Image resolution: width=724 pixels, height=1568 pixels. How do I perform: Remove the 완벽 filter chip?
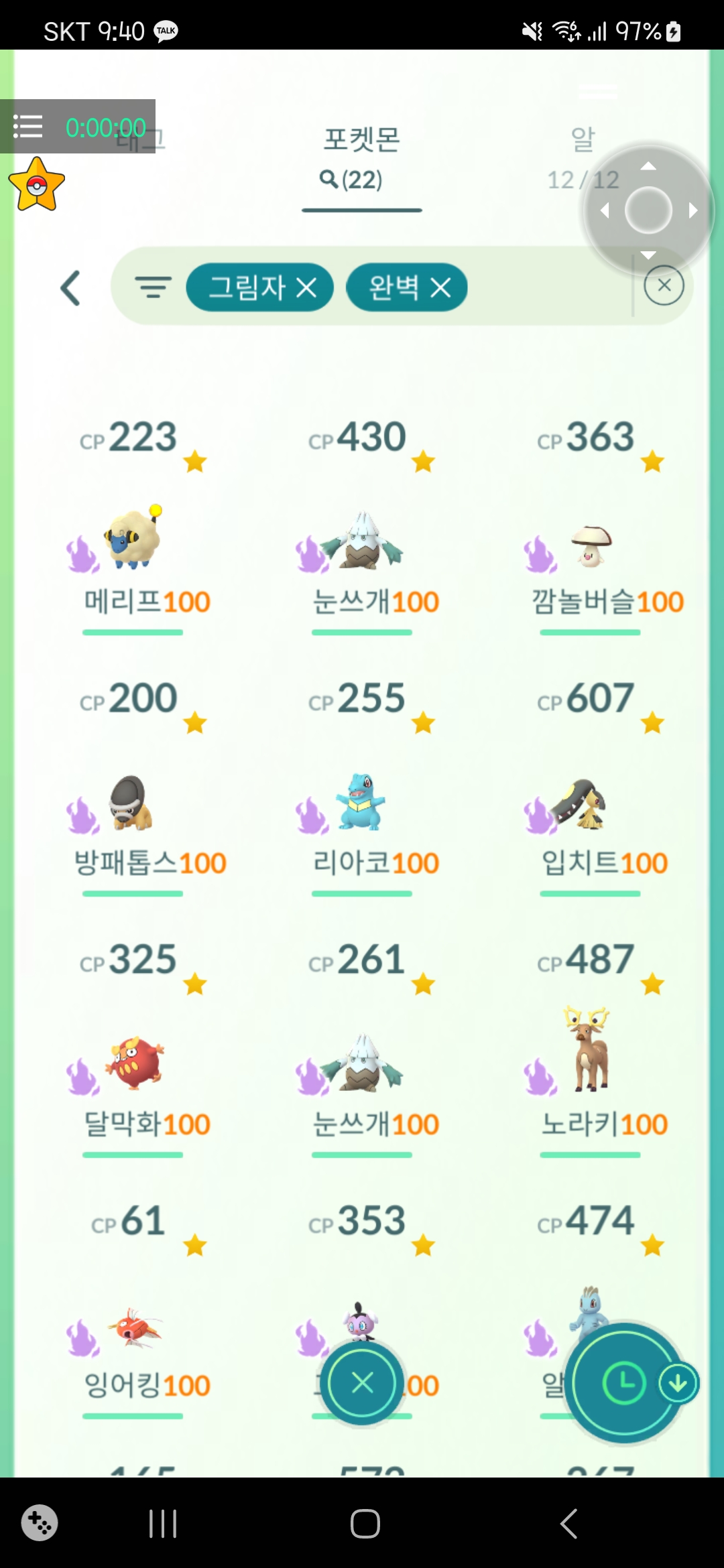pos(440,288)
